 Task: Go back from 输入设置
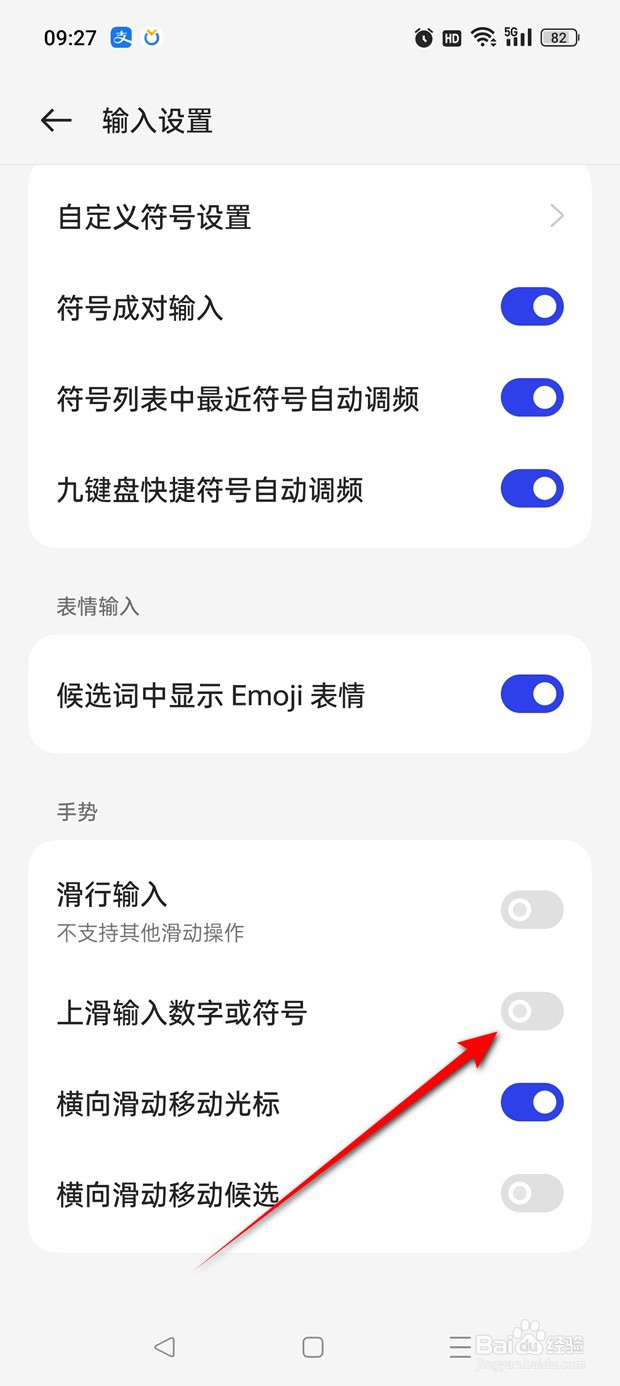[x=56, y=121]
